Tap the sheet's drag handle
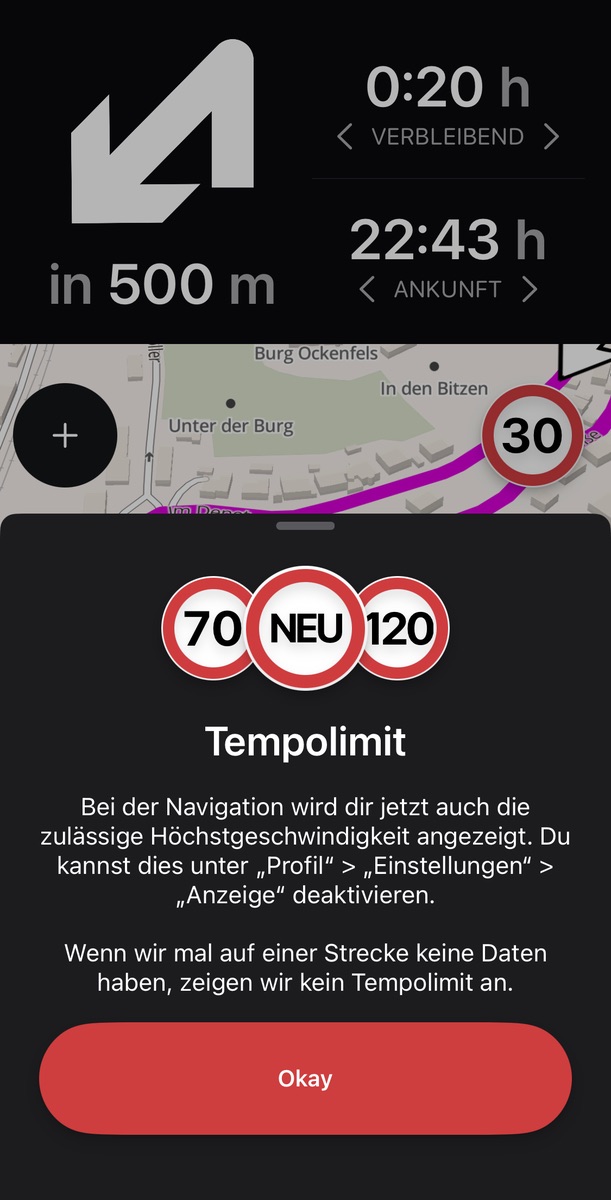This screenshot has width=611, height=1200. (305, 525)
